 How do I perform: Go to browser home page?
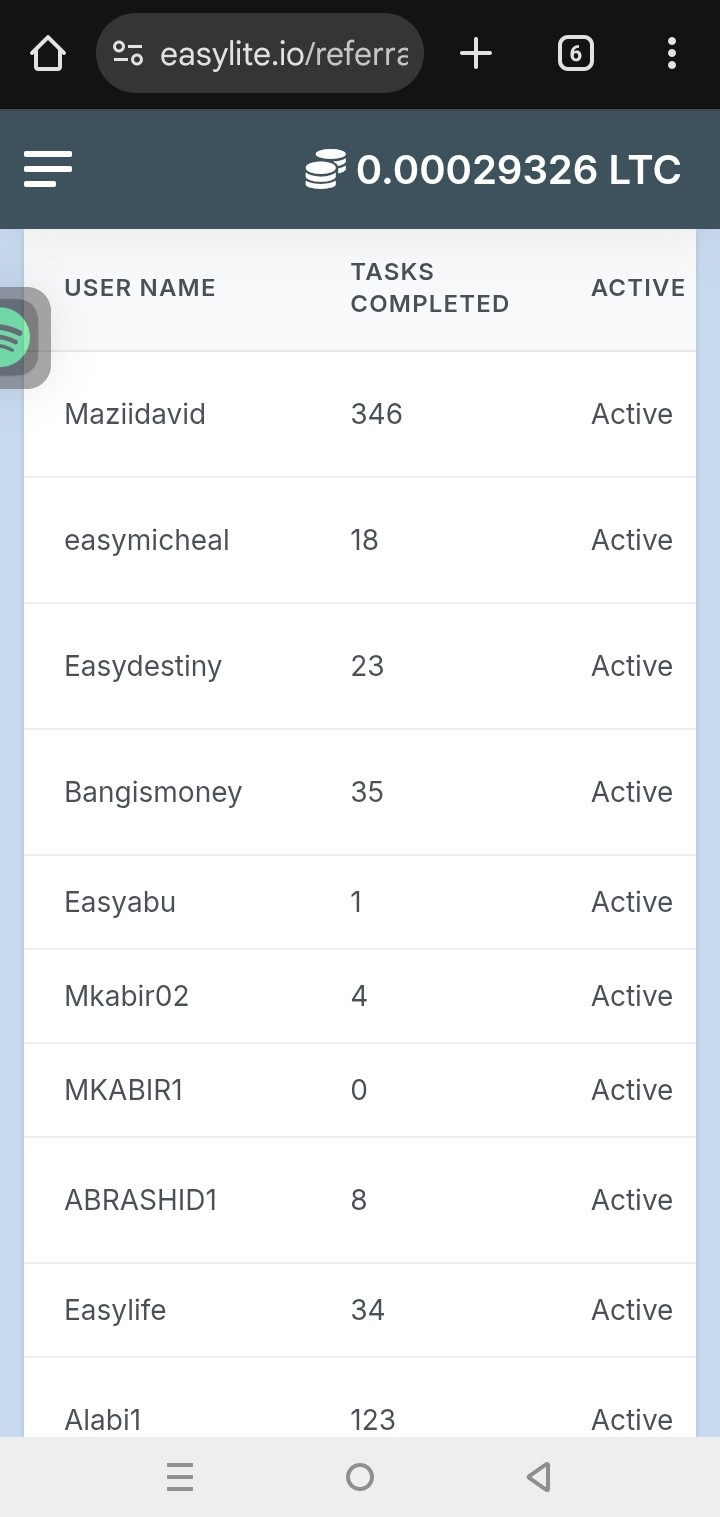pyautogui.click(x=48, y=54)
